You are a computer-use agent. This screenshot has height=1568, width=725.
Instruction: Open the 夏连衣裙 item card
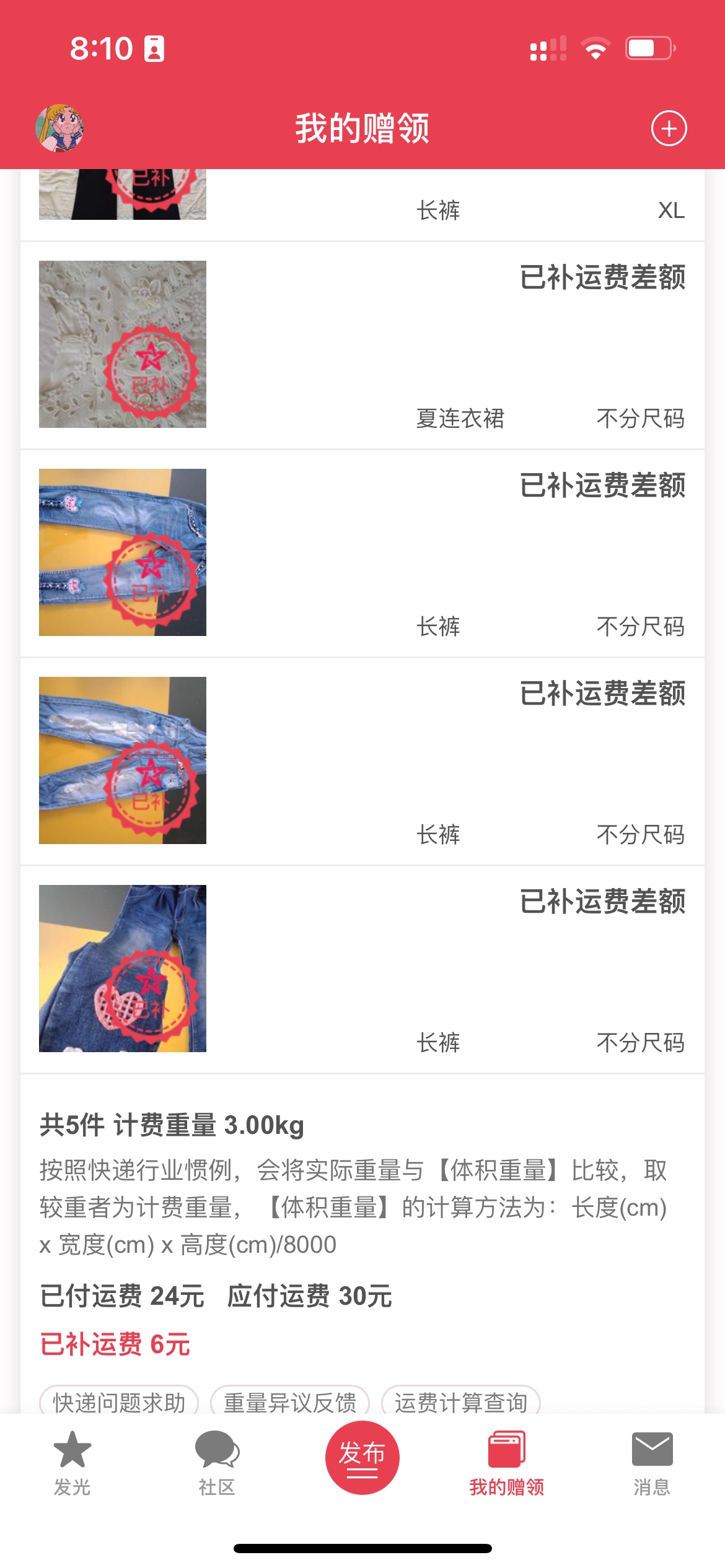(362, 345)
